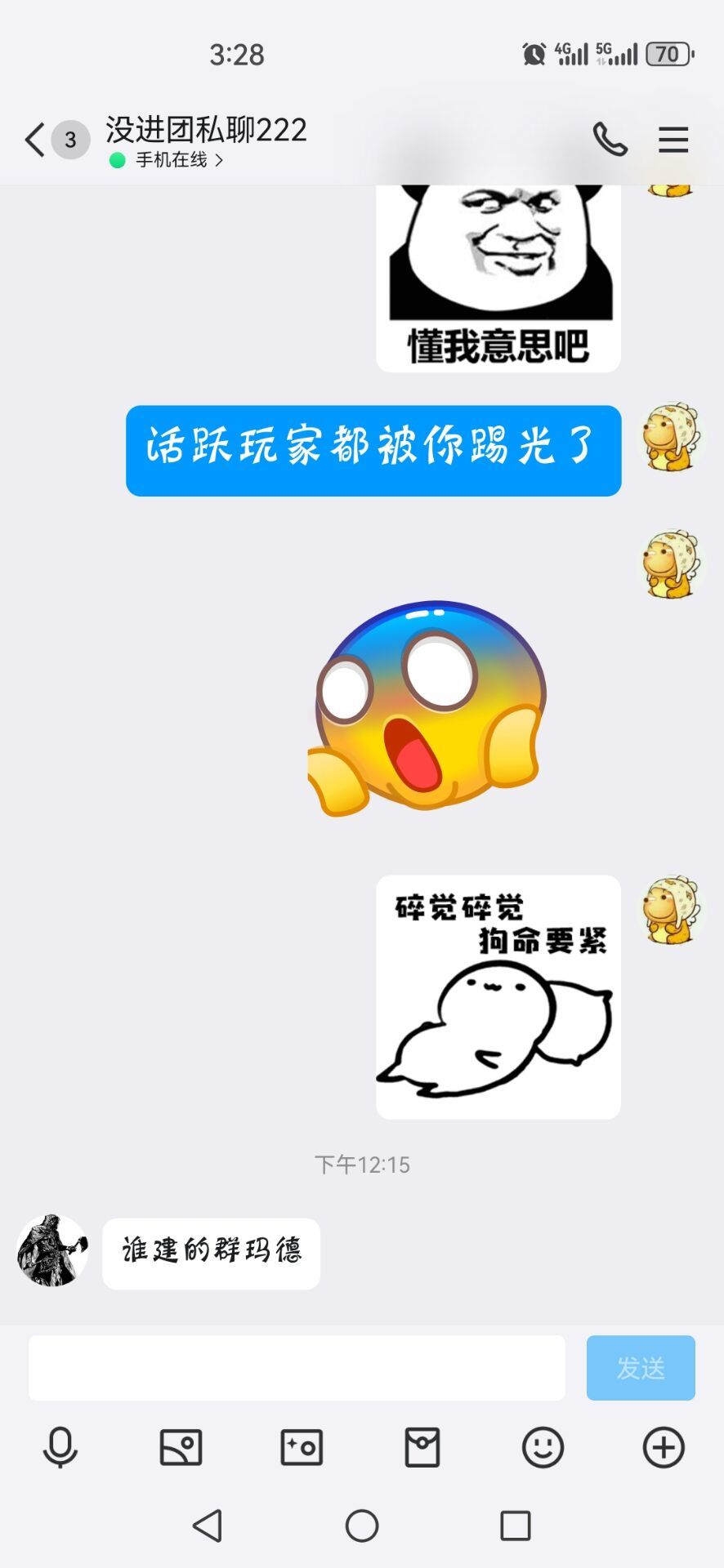Start a voice call with this contact
The width and height of the screenshot is (724, 1568).
pos(610,140)
